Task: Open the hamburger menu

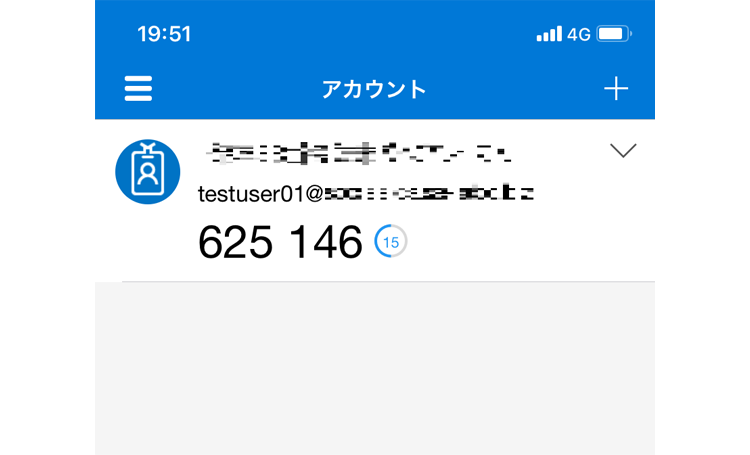Action: click(138, 89)
